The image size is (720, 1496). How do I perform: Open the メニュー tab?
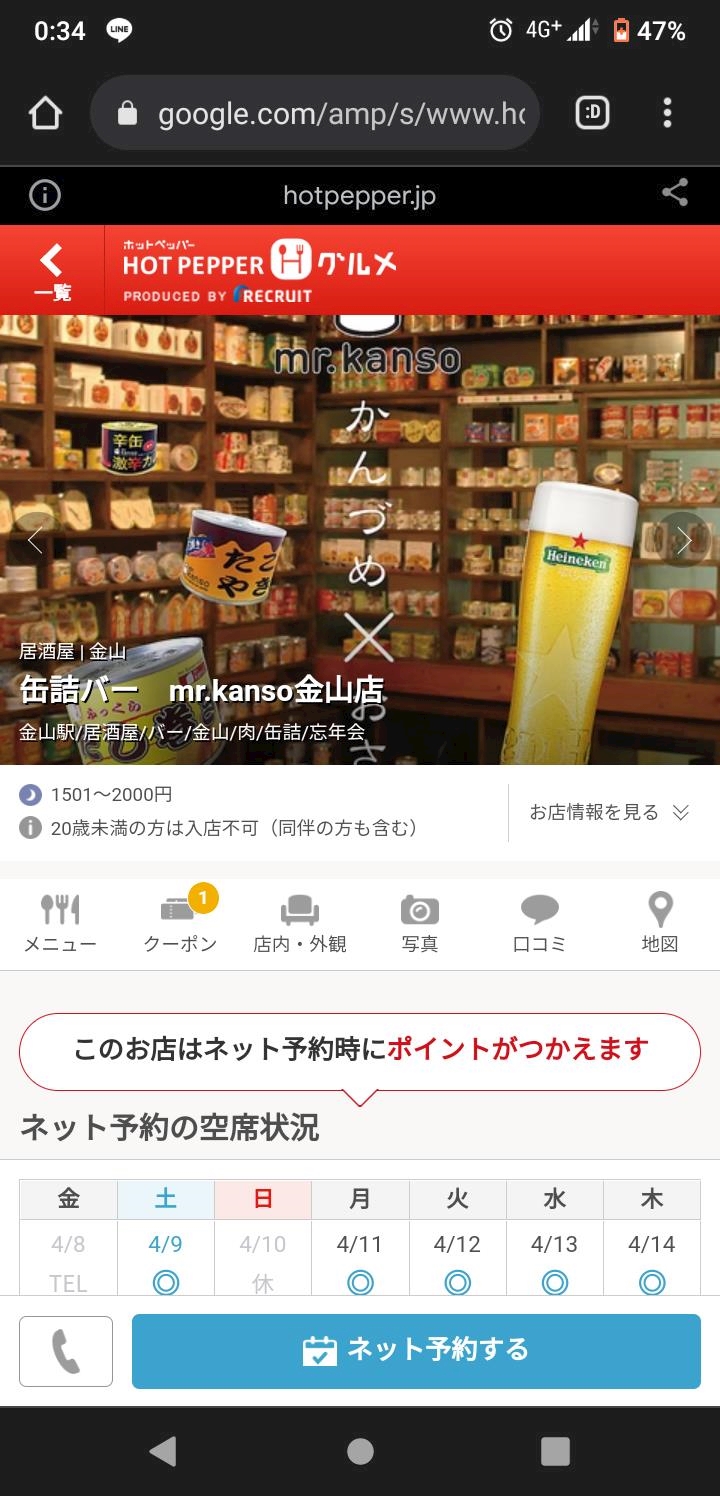pyautogui.click(x=60, y=923)
